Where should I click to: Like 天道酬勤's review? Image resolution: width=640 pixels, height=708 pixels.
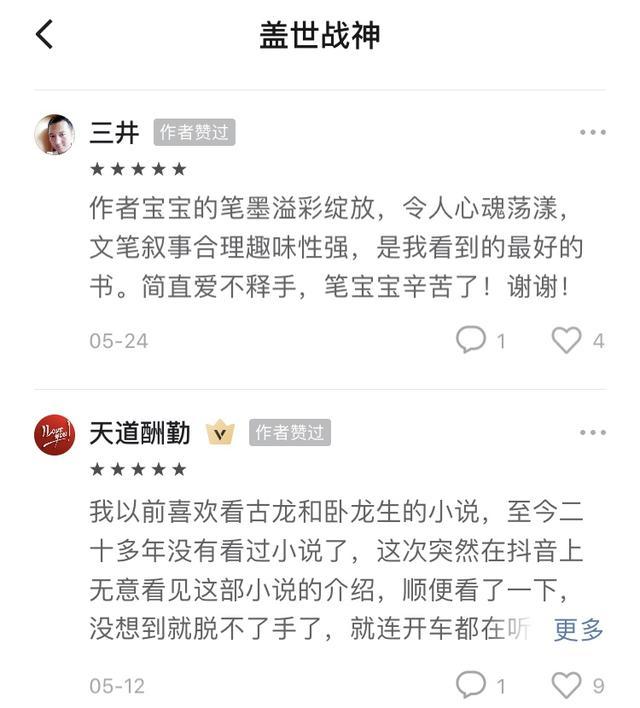(x=567, y=685)
